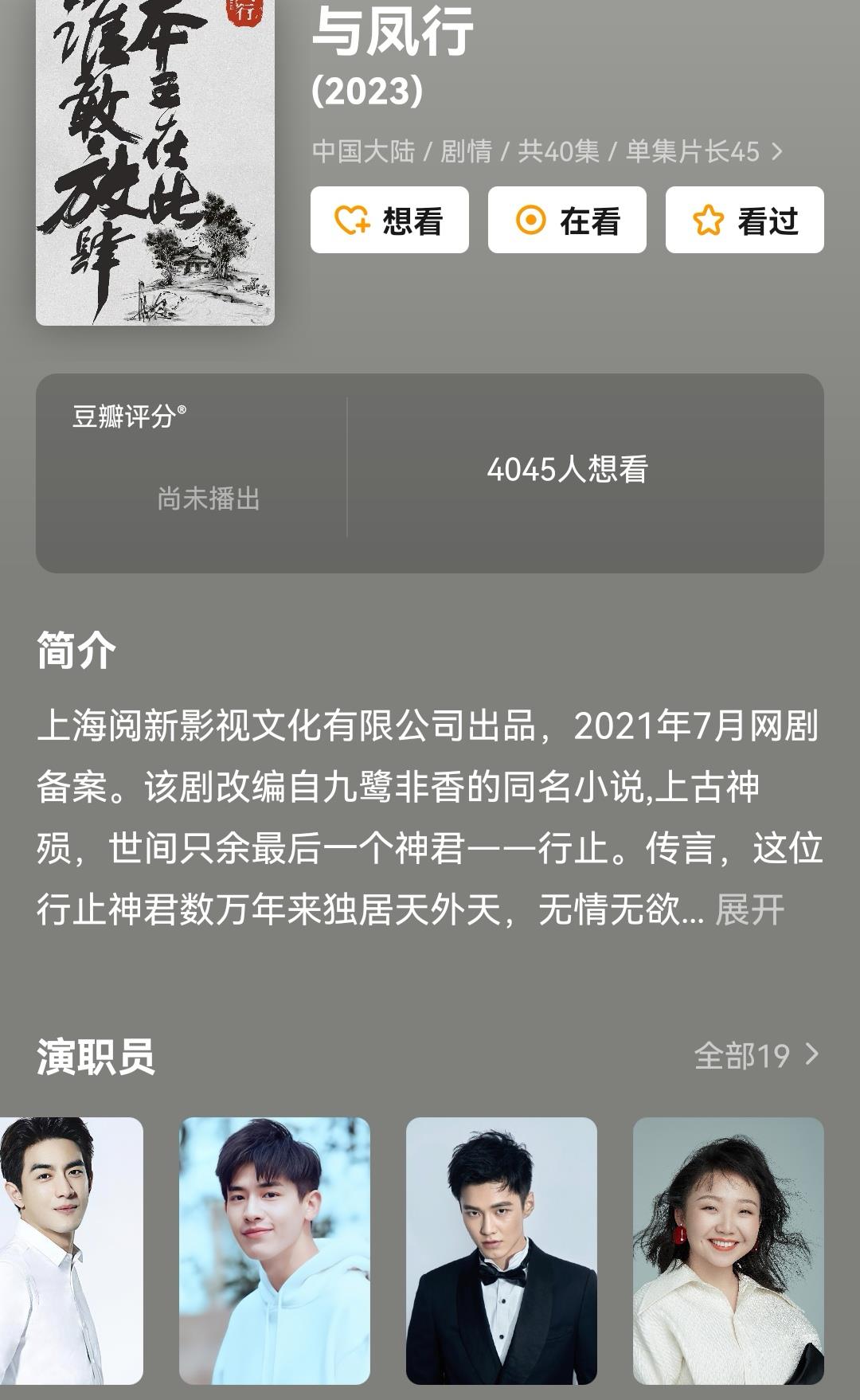Screen dimensions: 860x1400
Task: Expand full cast list via 全部19 chevron
Action: tap(755, 1055)
